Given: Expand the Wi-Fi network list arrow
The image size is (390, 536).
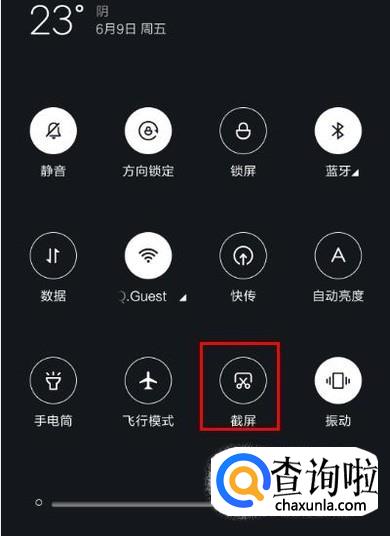Looking at the screenshot, I should click(183, 298).
